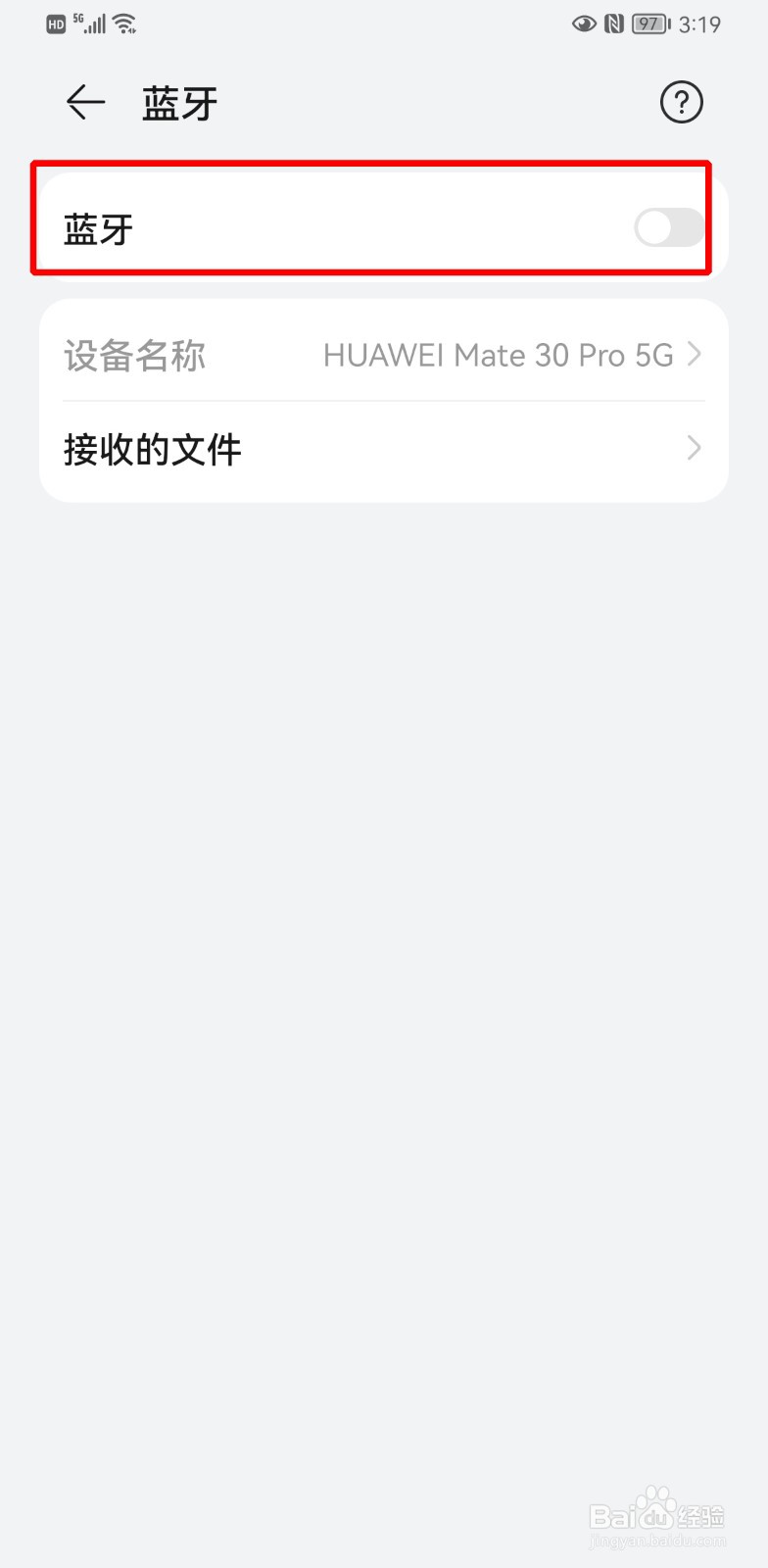This screenshot has height=1568, width=768.
Task: Turn on Bluetooth using the switch
Action: point(667,226)
